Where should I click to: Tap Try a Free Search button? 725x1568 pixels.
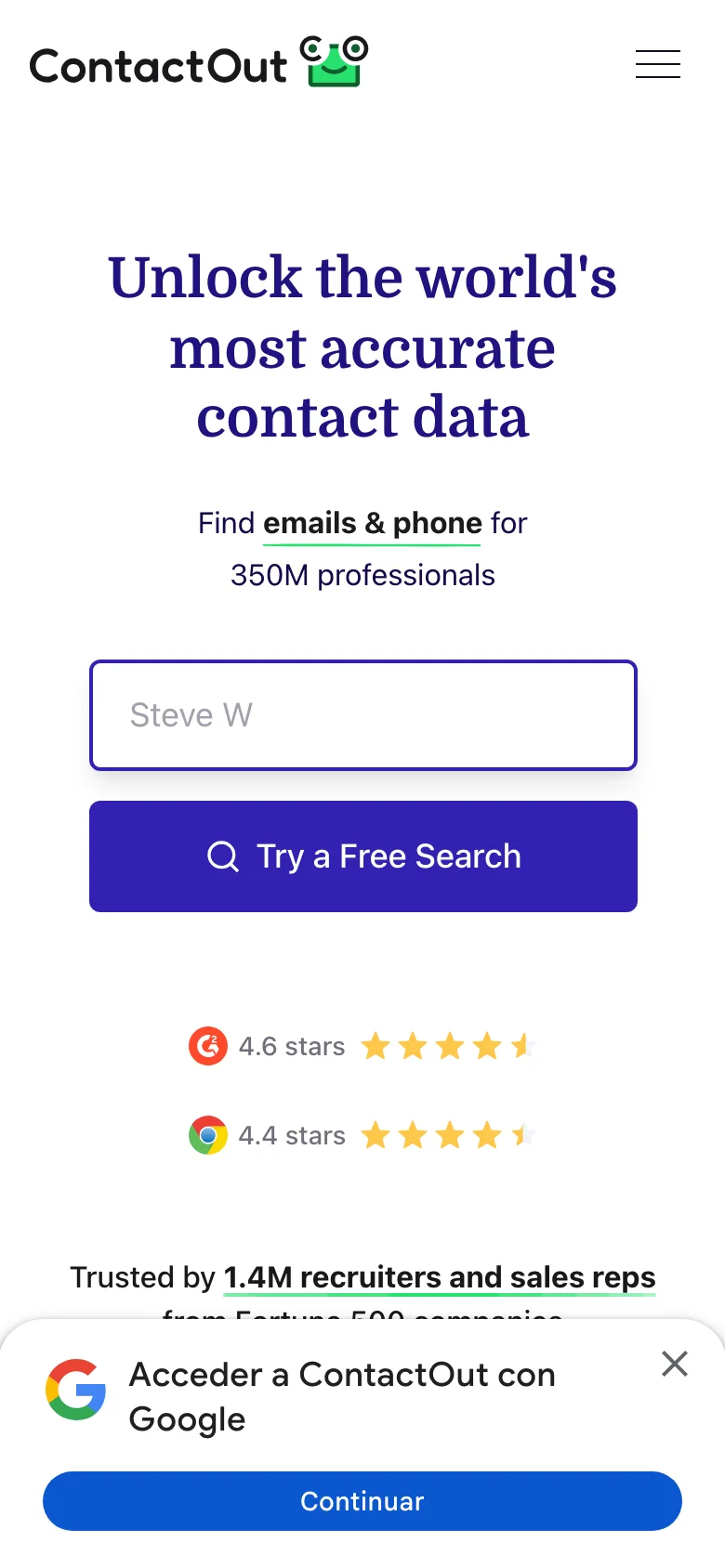[x=362, y=856]
